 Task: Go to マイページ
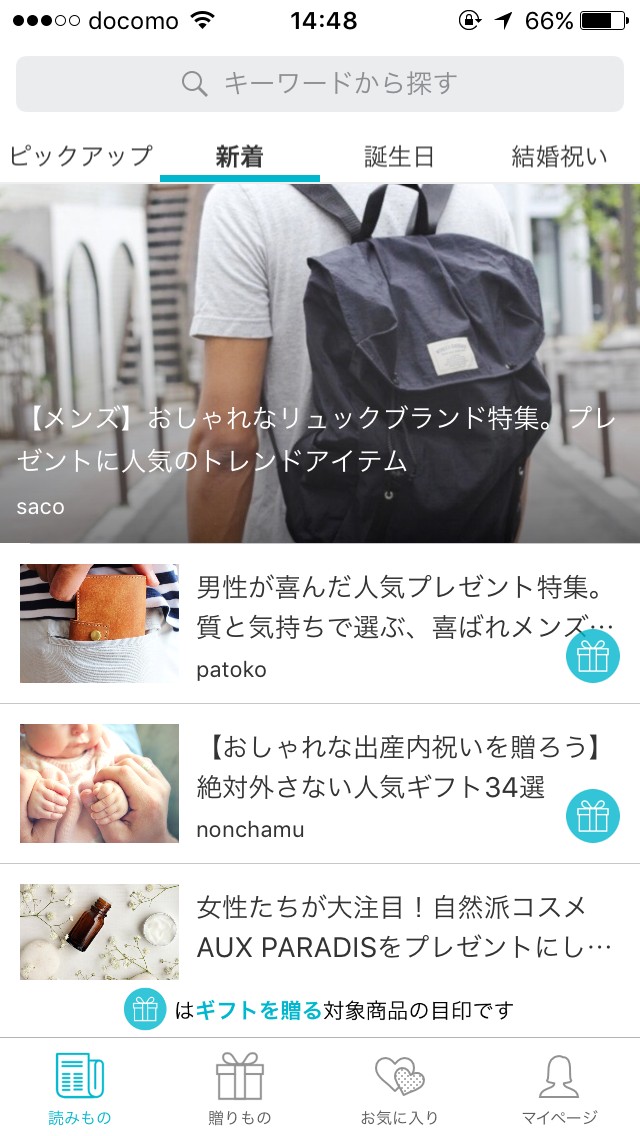click(560, 1088)
